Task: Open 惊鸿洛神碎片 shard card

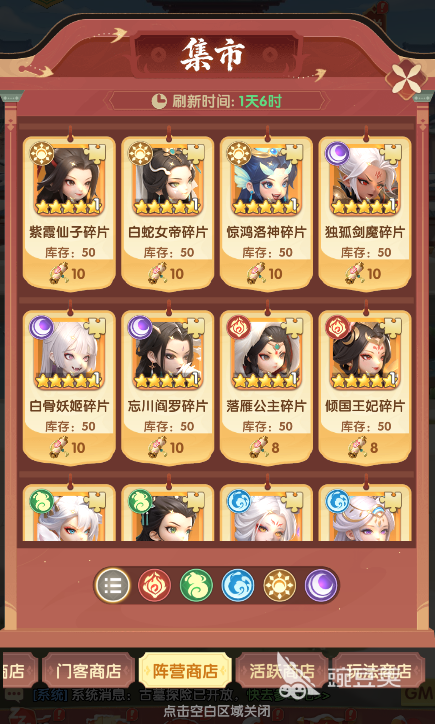Action: click(x=266, y=213)
